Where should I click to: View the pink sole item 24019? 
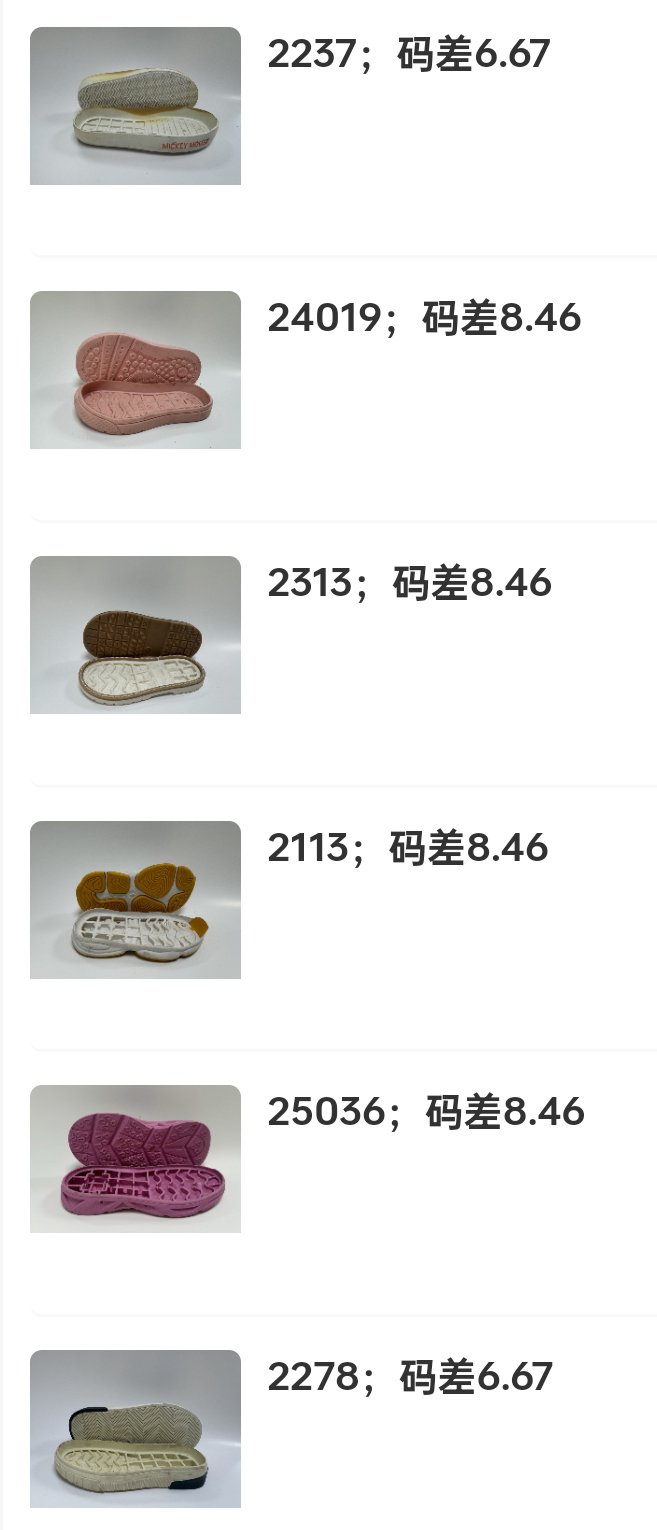[x=423, y=318]
